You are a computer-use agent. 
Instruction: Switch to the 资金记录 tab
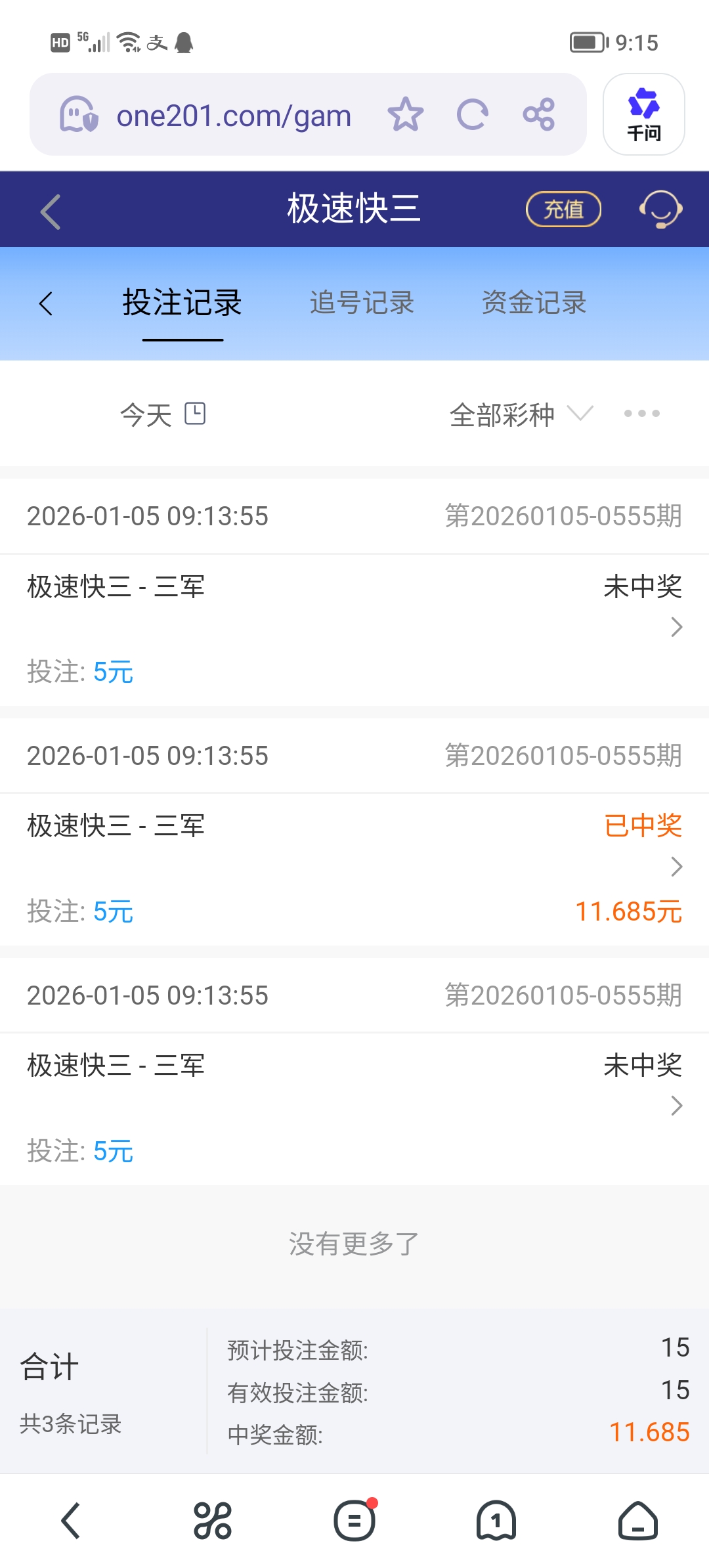tap(536, 303)
